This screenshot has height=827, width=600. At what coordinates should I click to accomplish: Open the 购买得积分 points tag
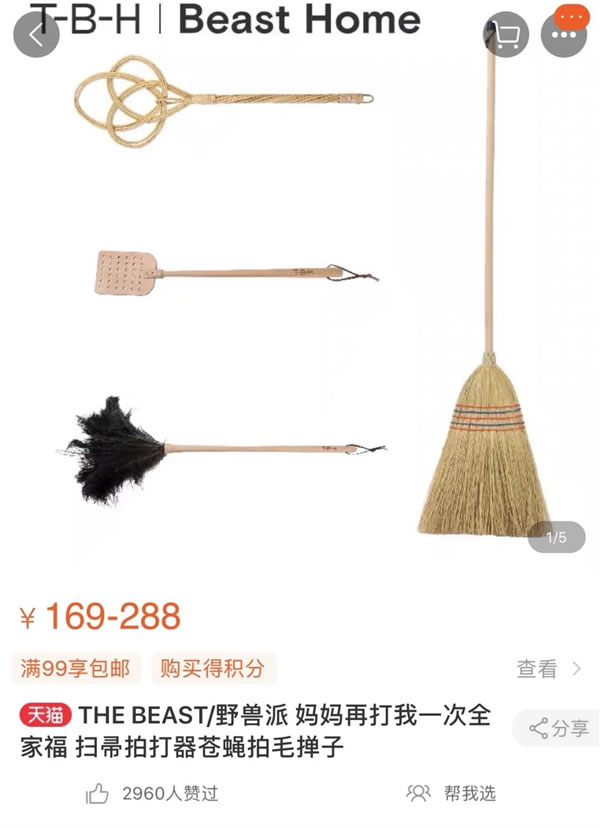tap(213, 668)
